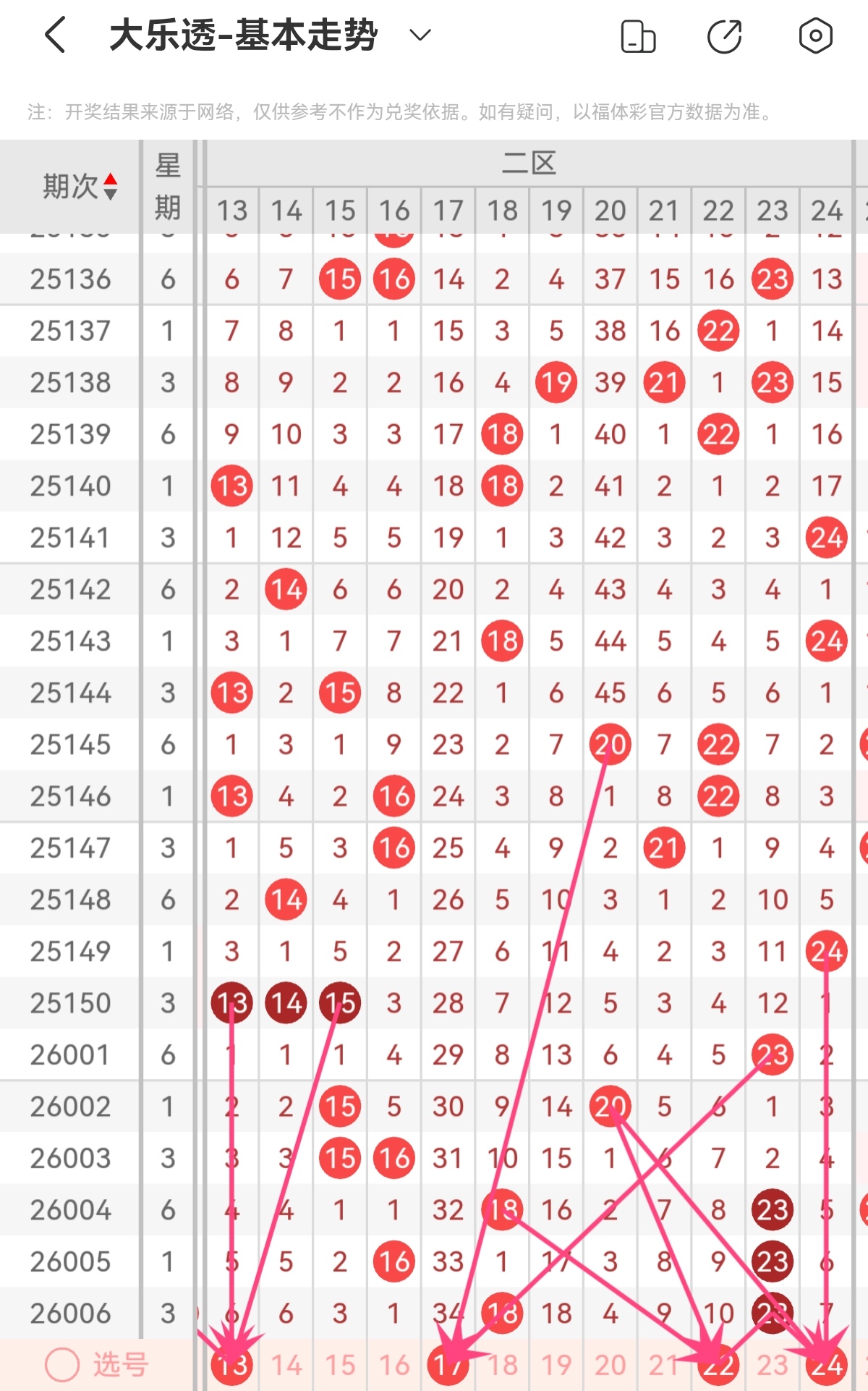Pick number 21 in the 选号 row
The width and height of the screenshot is (868, 1391).
(664, 1365)
